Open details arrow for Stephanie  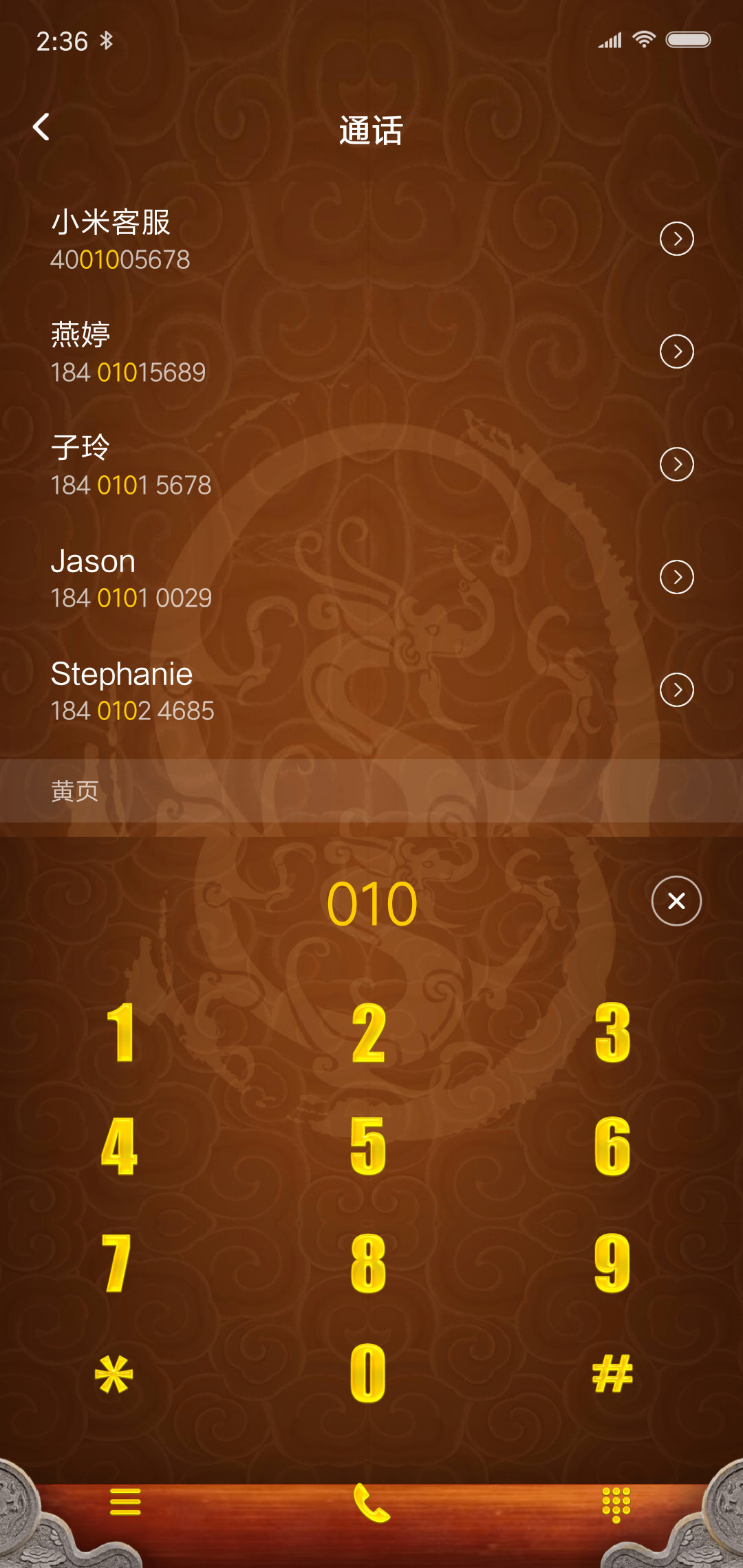click(x=677, y=690)
